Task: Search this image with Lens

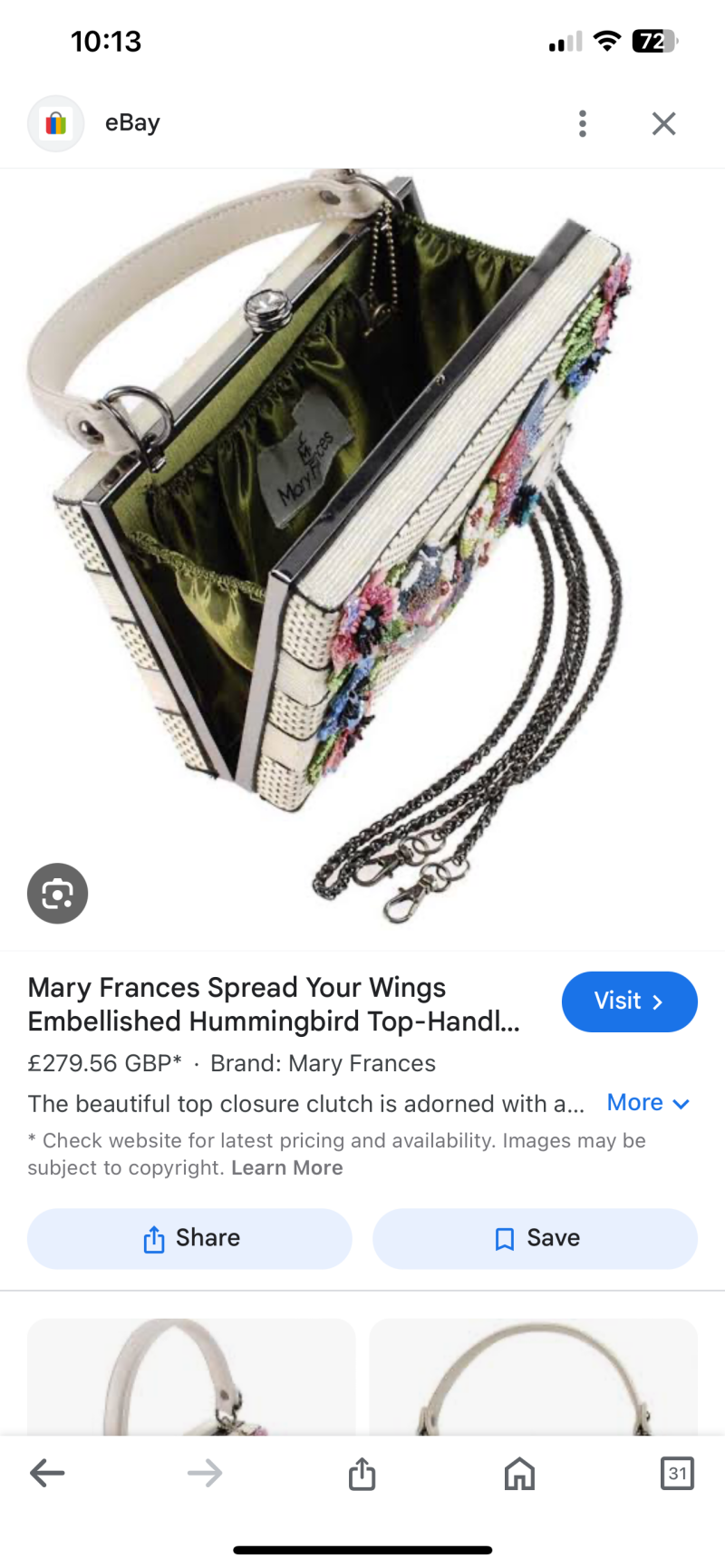Action: 57,894
